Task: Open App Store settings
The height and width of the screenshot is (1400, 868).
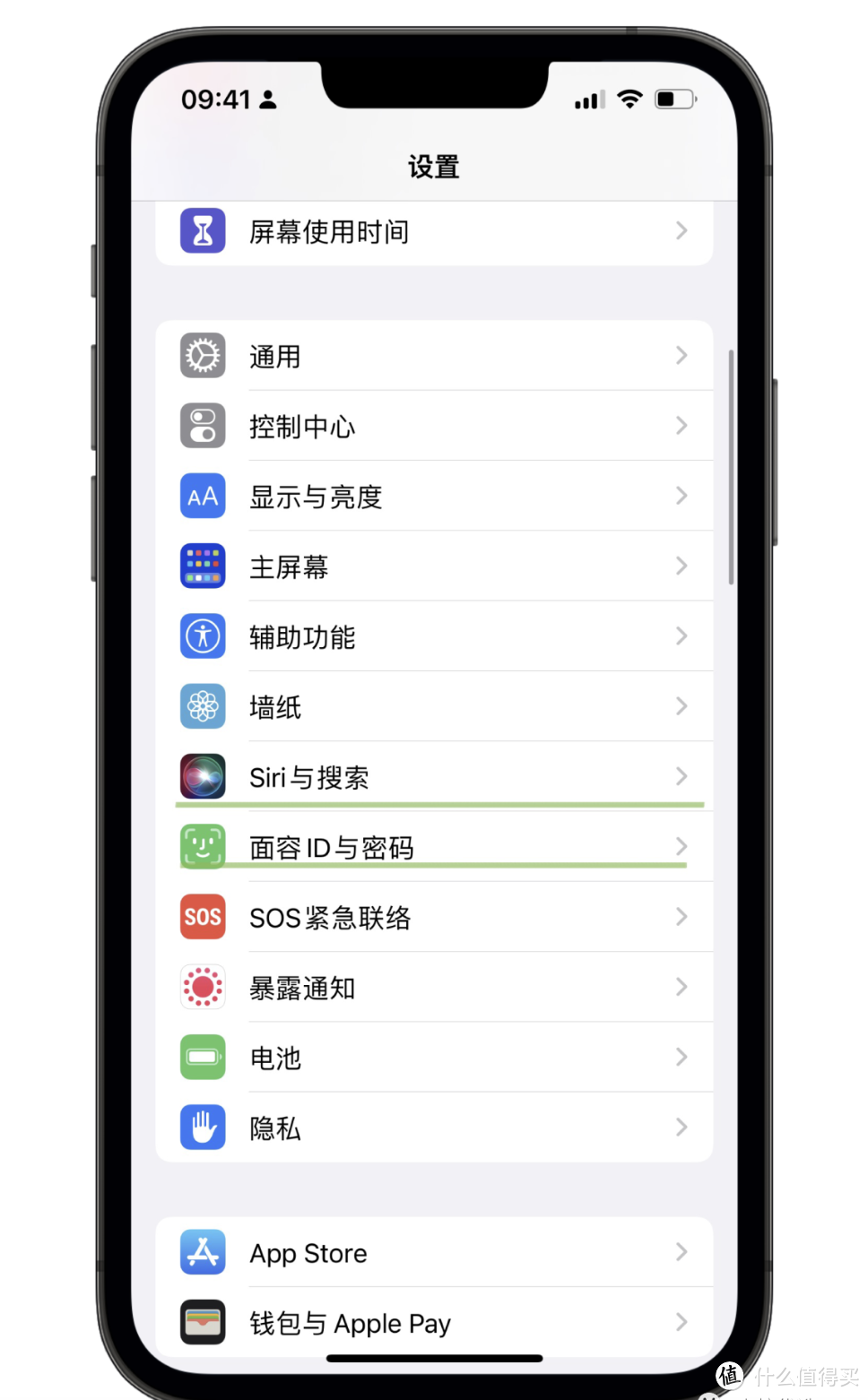Action: (x=434, y=1252)
